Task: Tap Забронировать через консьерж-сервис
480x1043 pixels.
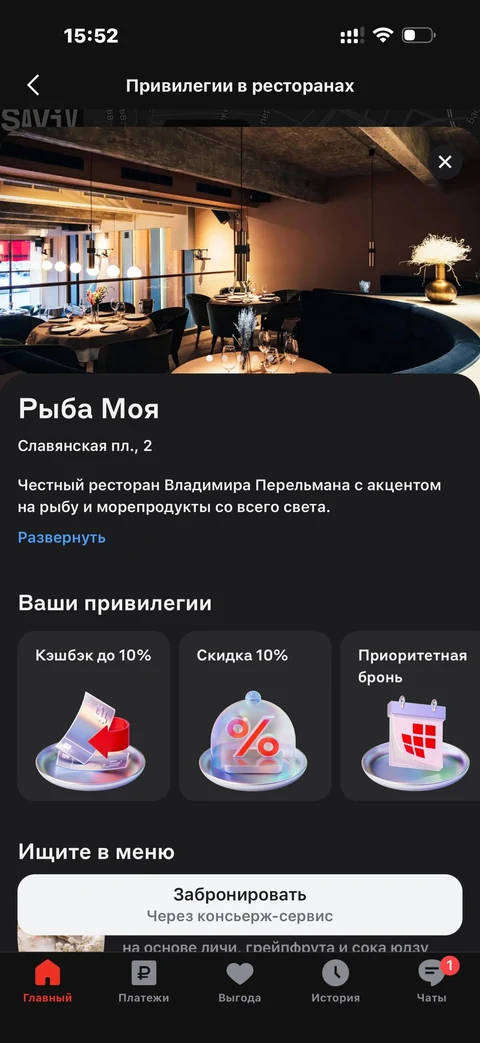Action: click(240, 905)
